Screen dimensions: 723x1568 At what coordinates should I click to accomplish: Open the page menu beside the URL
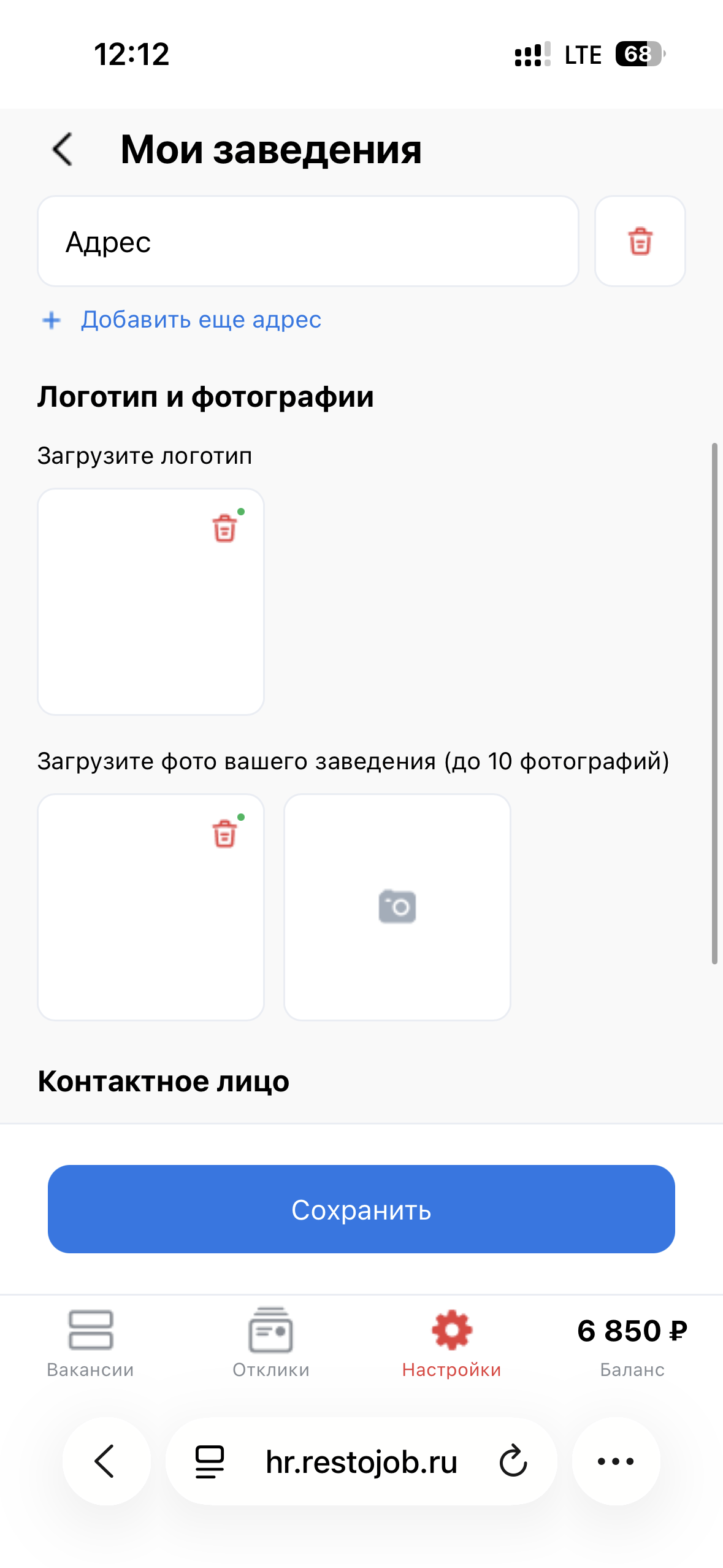click(x=210, y=1462)
